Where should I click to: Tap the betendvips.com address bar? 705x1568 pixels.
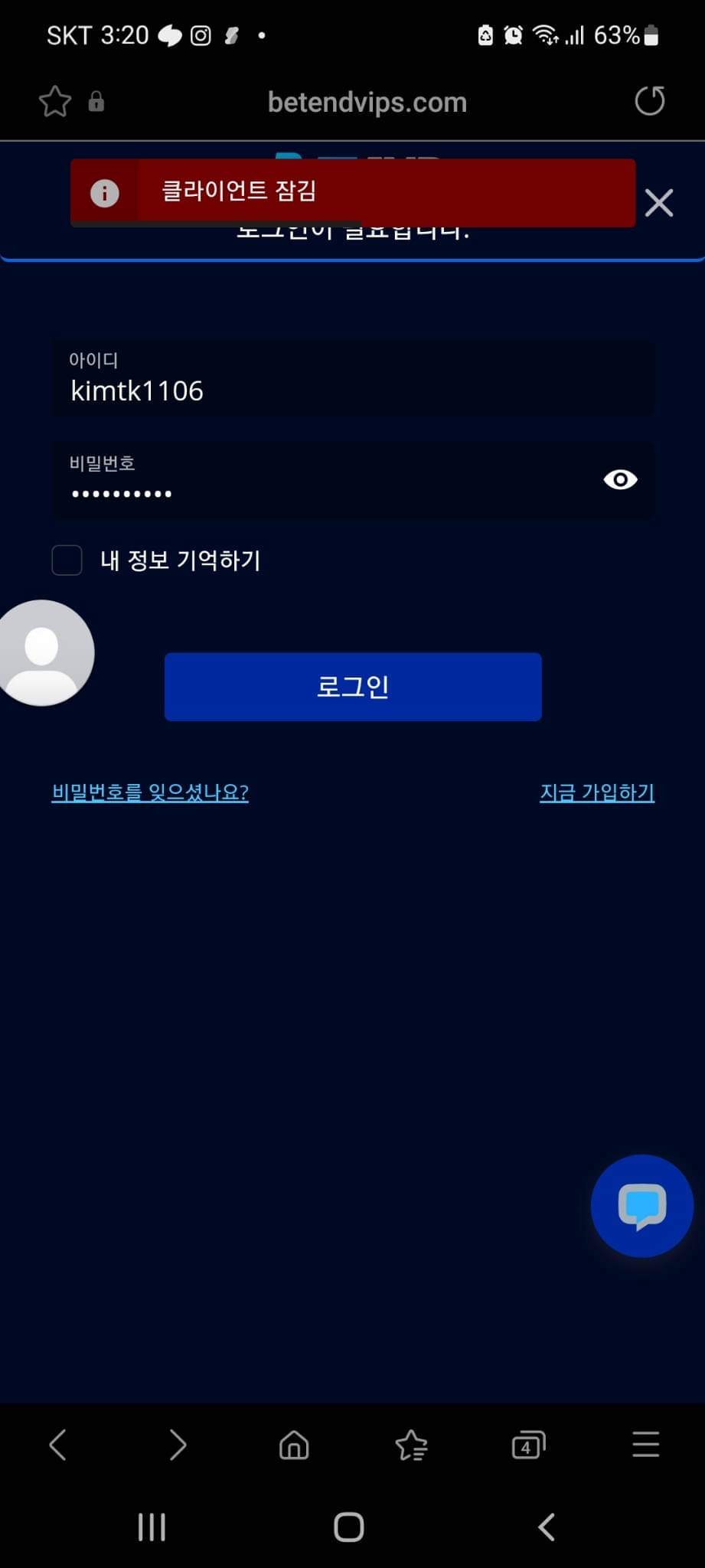[x=367, y=103]
